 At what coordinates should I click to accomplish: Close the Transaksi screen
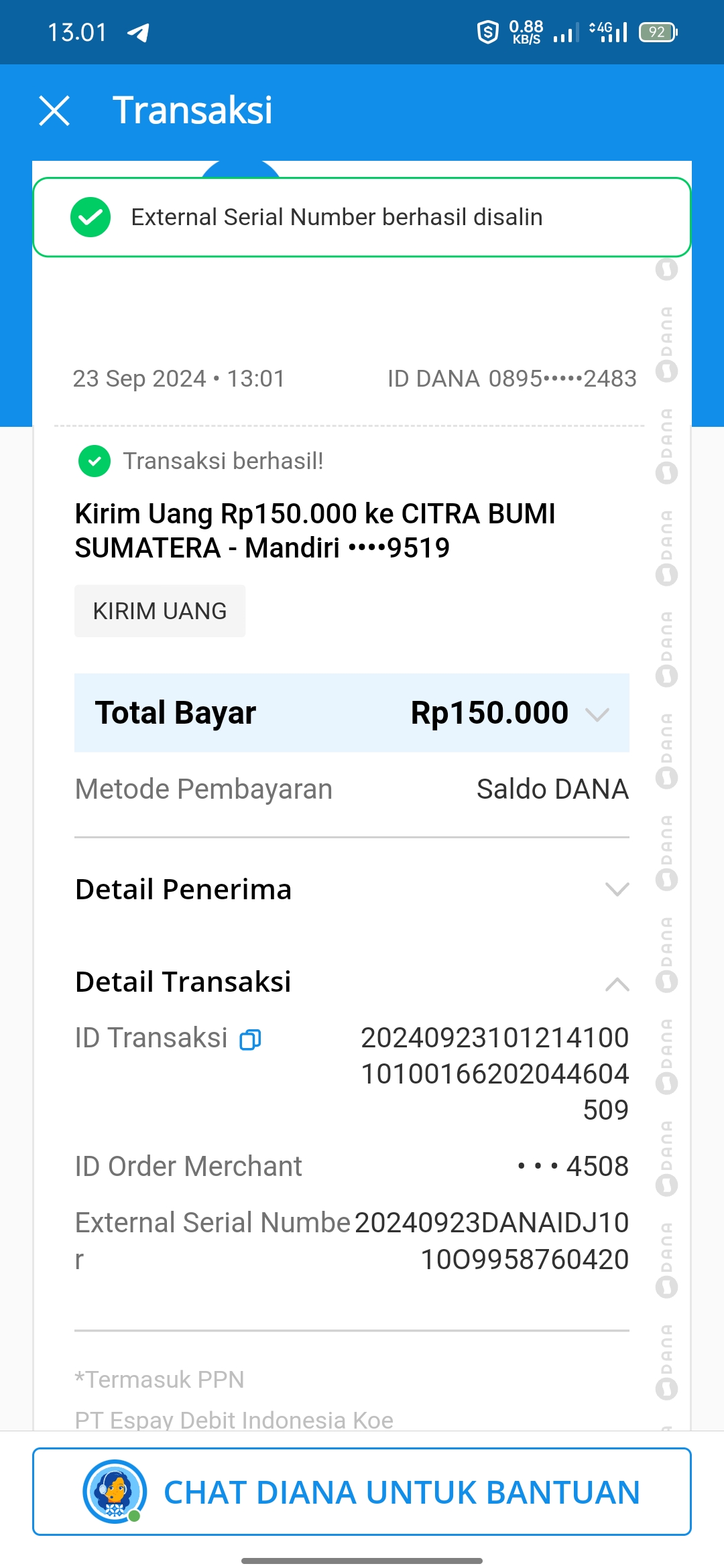tap(54, 111)
